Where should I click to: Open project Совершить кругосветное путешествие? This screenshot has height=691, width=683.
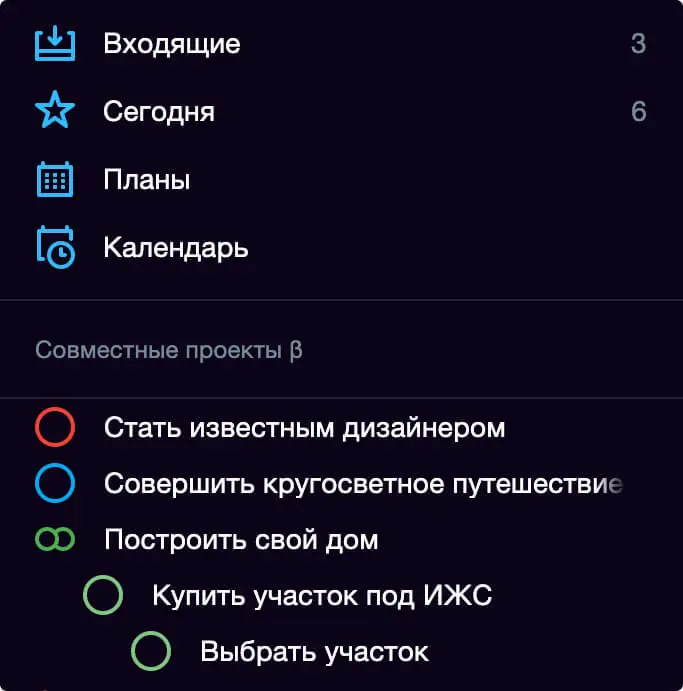(x=363, y=485)
